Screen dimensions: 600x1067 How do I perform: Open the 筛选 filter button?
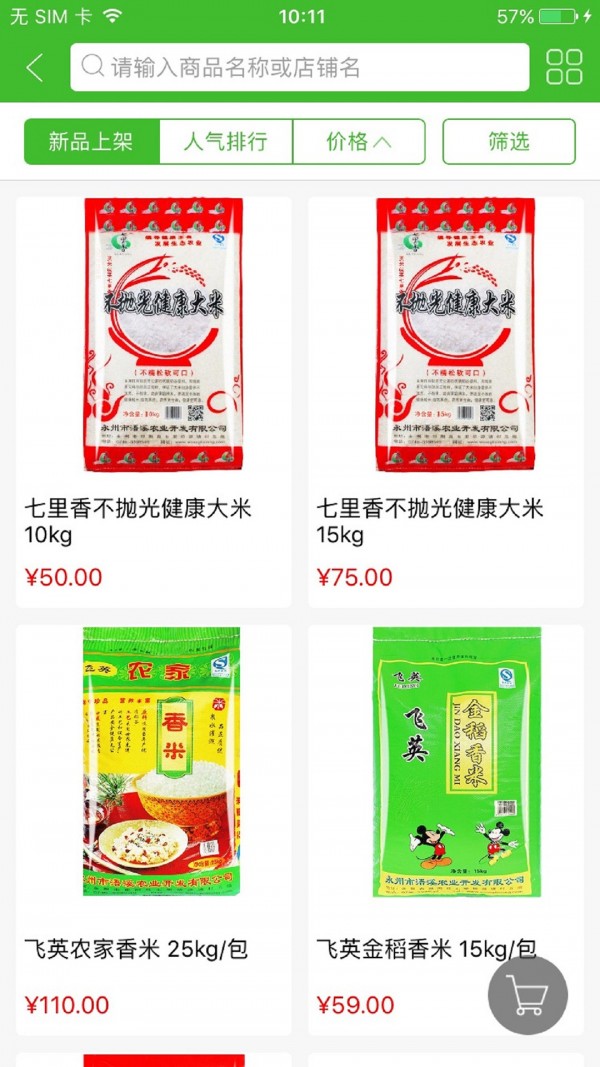(508, 142)
